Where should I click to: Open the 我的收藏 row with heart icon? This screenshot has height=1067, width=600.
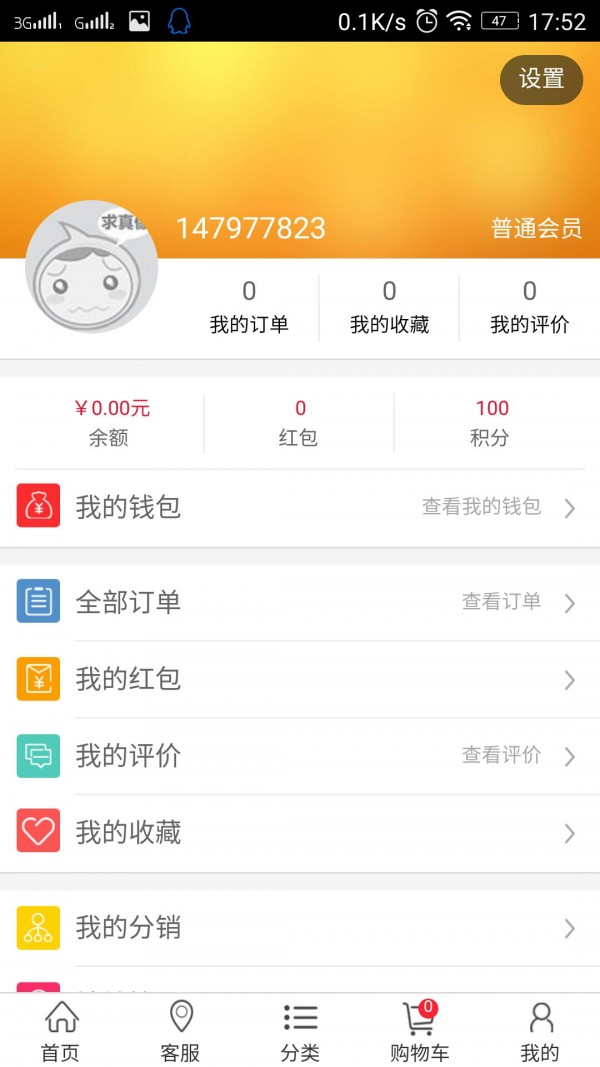coord(300,832)
